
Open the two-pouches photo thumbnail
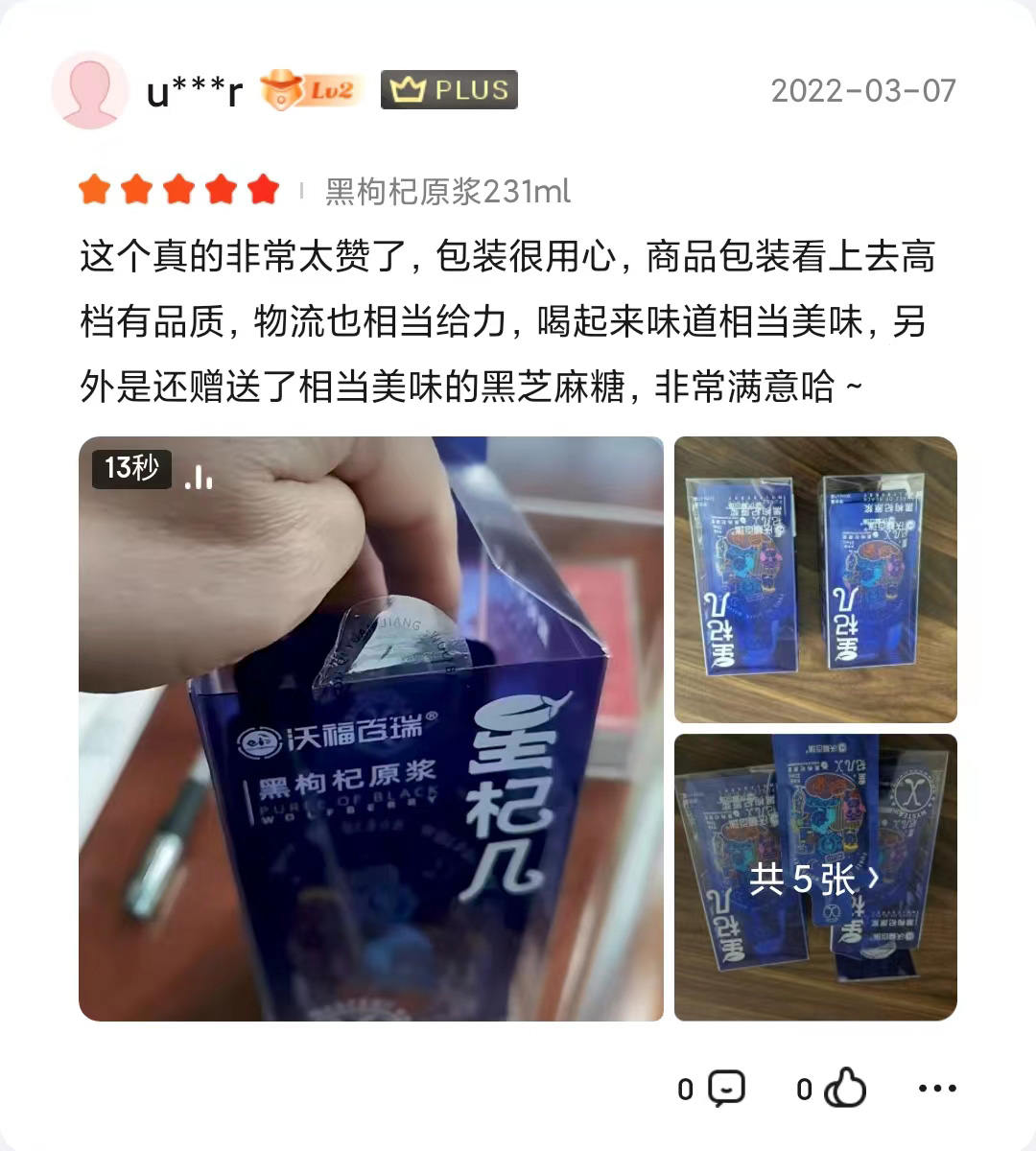click(814, 578)
